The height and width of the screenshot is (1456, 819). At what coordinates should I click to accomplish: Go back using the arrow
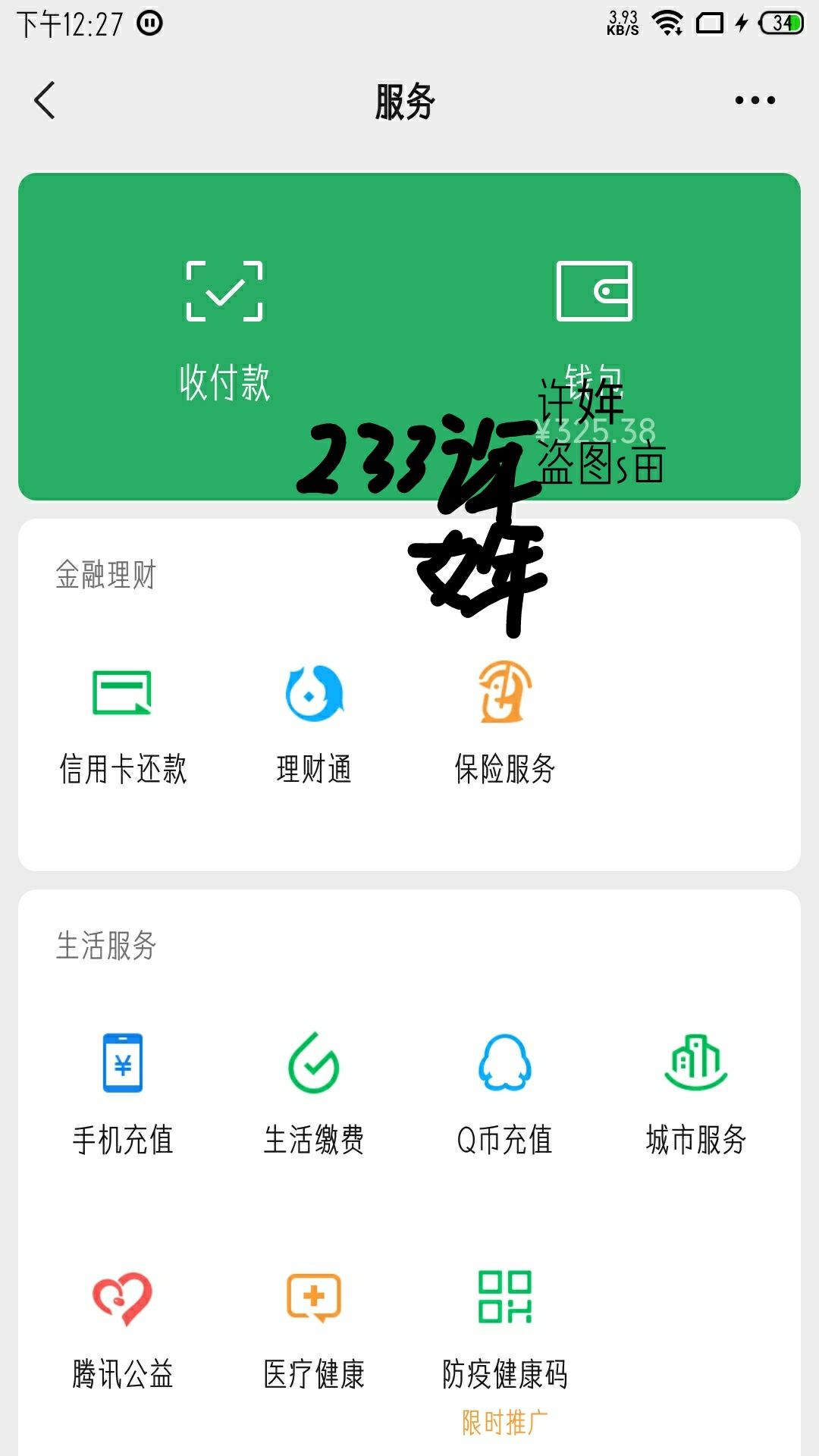(x=45, y=100)
